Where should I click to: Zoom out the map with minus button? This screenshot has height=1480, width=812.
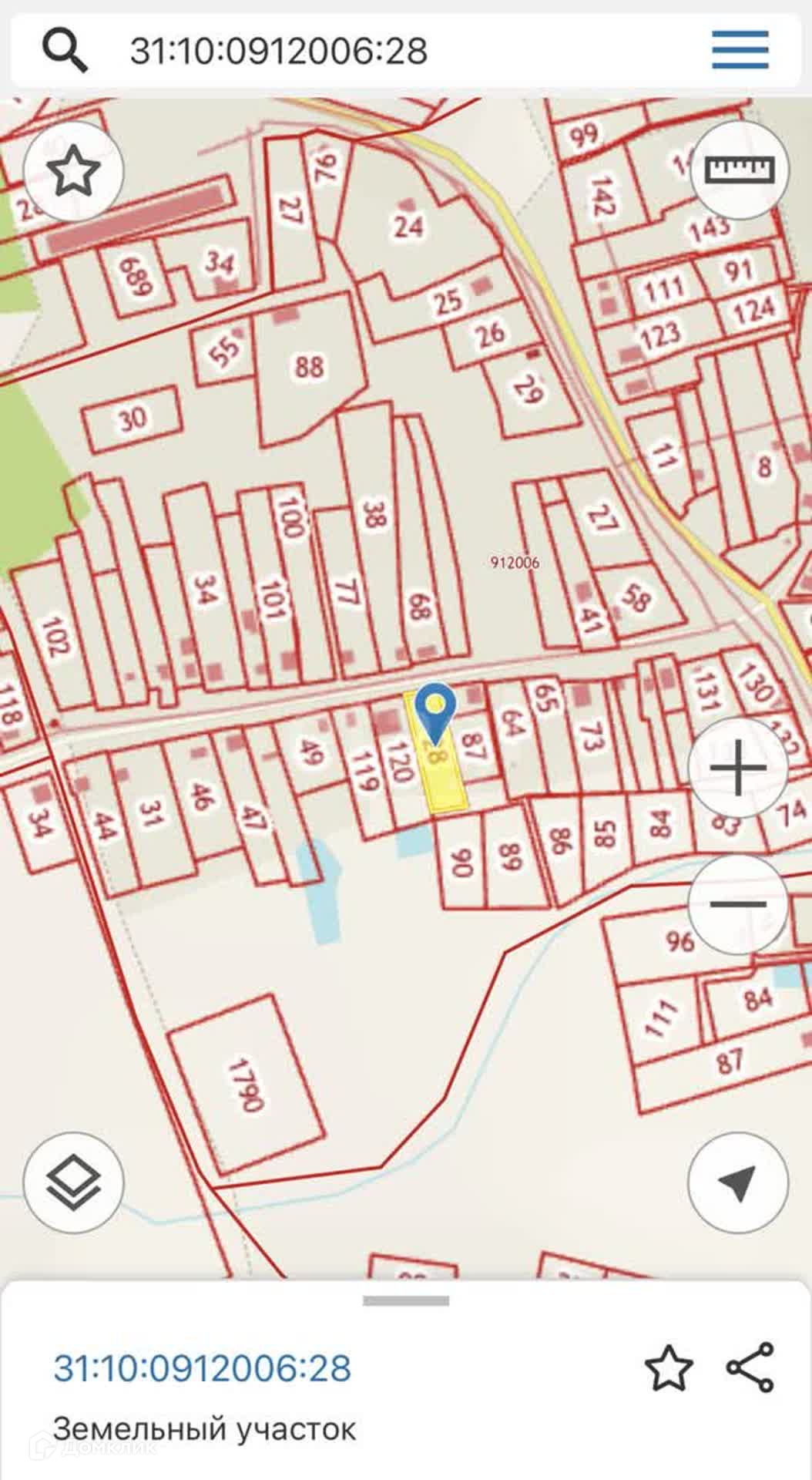737,904
